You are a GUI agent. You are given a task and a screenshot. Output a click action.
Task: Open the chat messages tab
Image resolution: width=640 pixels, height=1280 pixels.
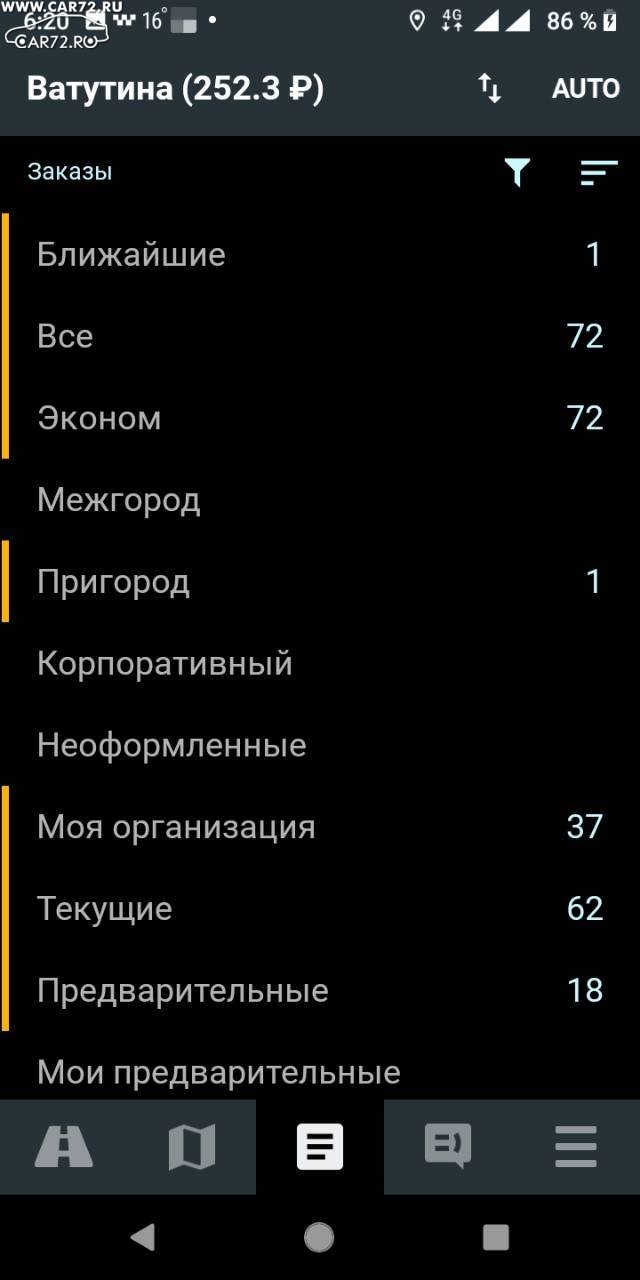click(448, 1147)
